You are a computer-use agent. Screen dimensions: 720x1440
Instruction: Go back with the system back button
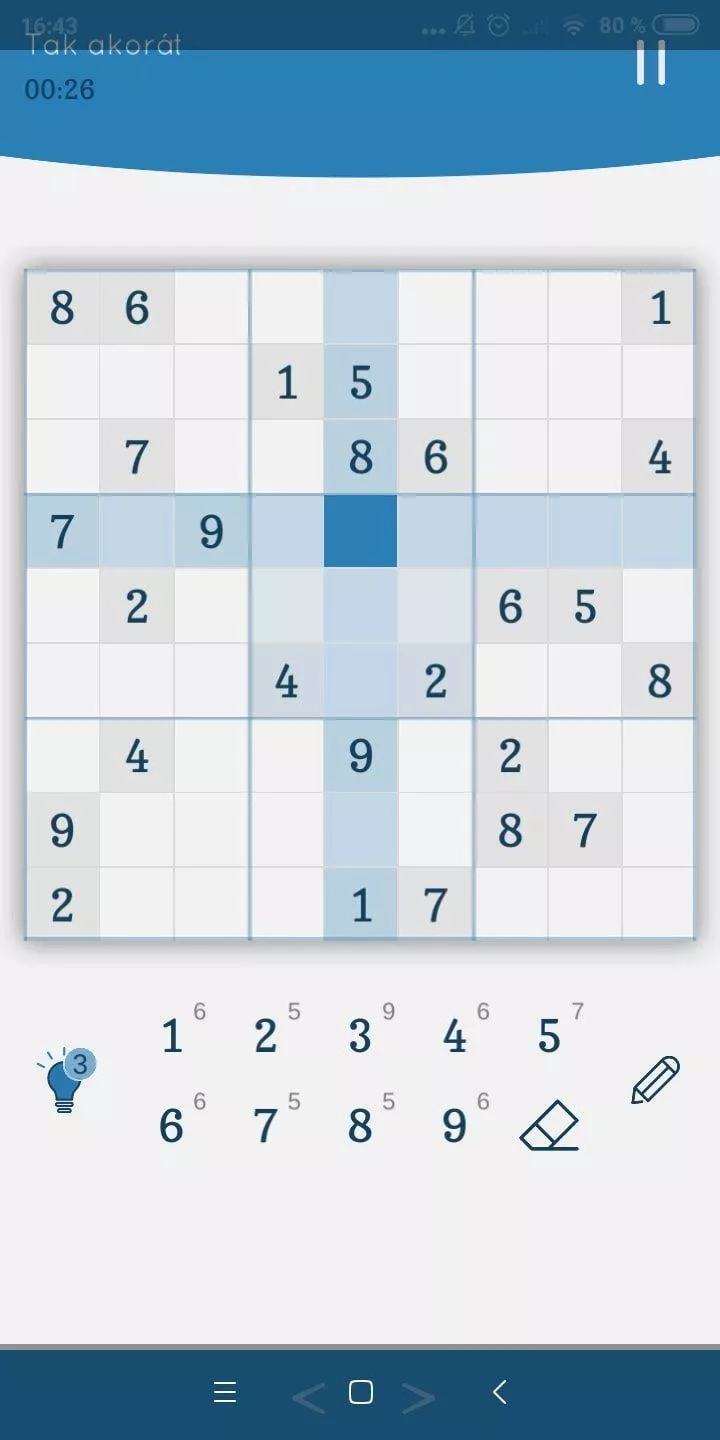coord(500,1391)
